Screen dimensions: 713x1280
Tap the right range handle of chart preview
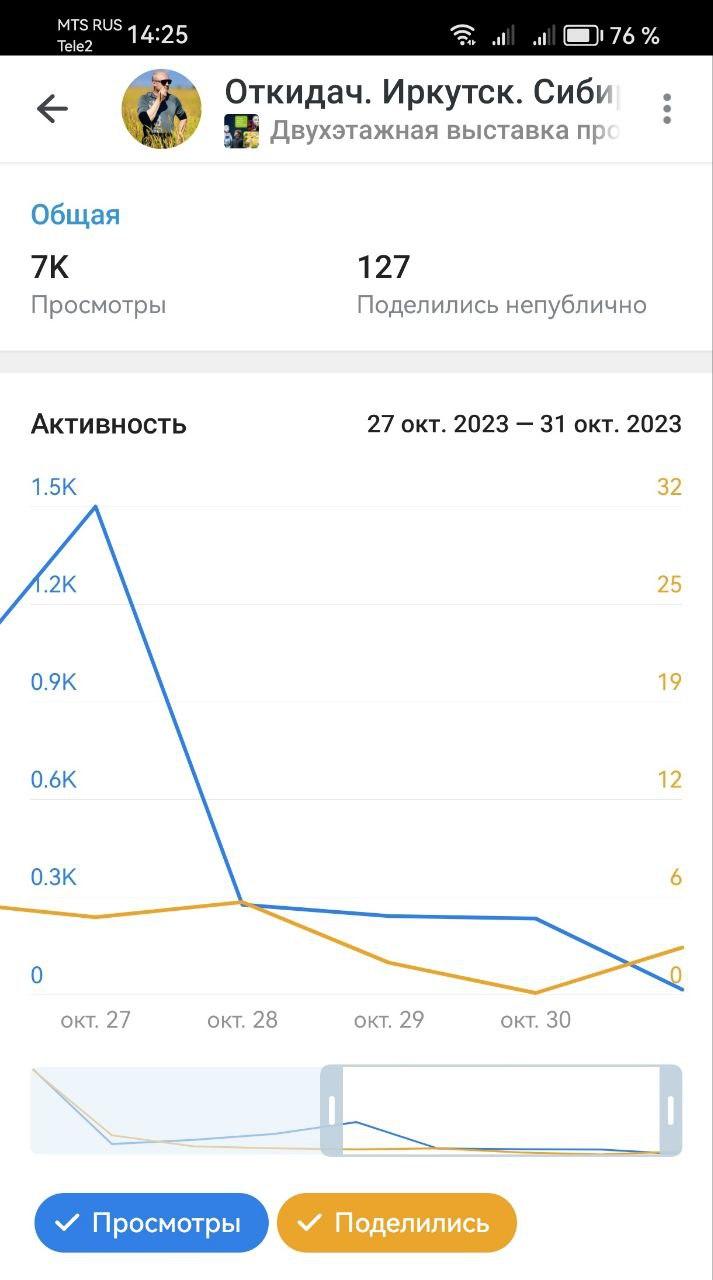point(671,1111)
